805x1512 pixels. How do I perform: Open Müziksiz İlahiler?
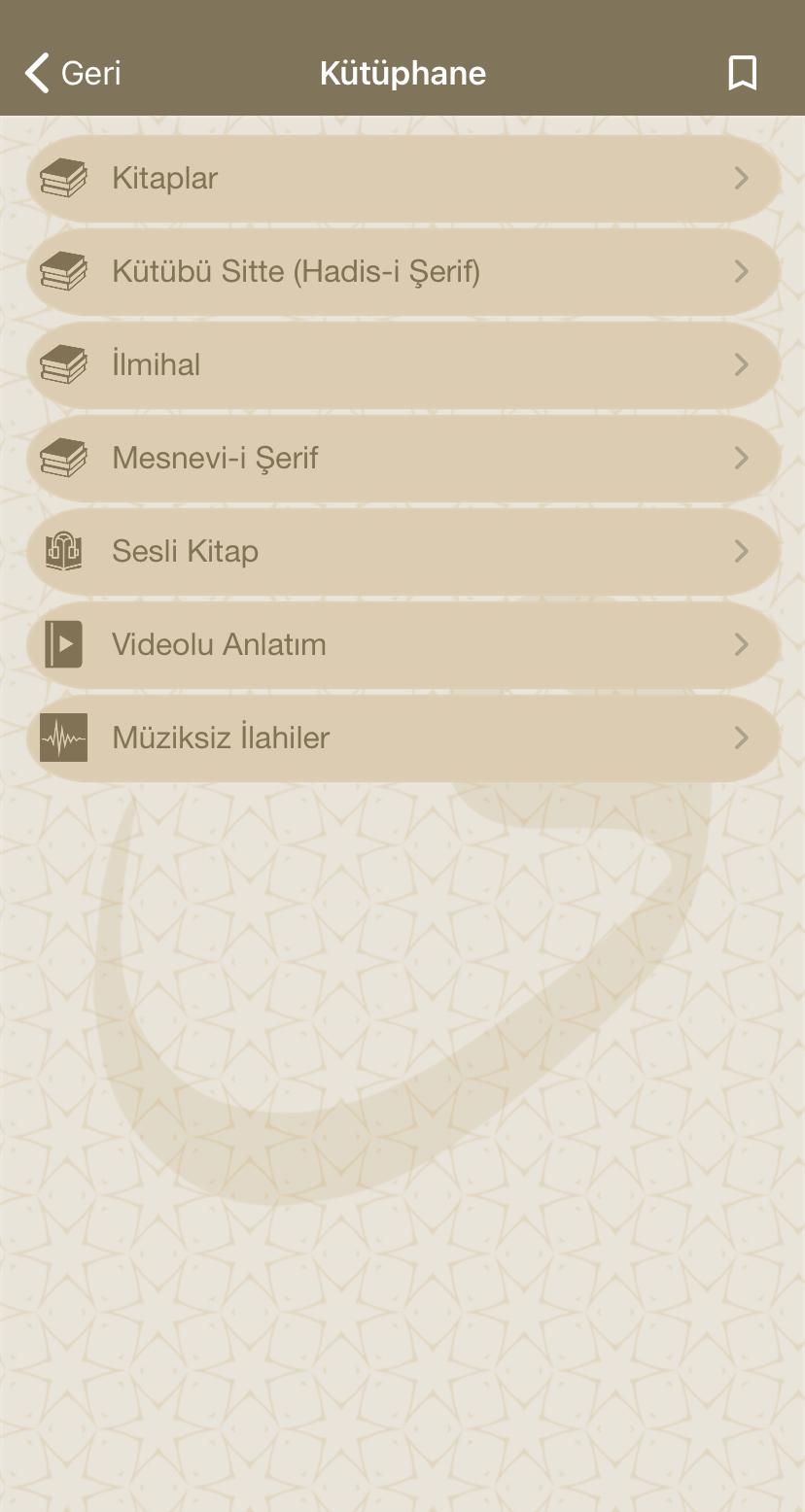[402, 739]
